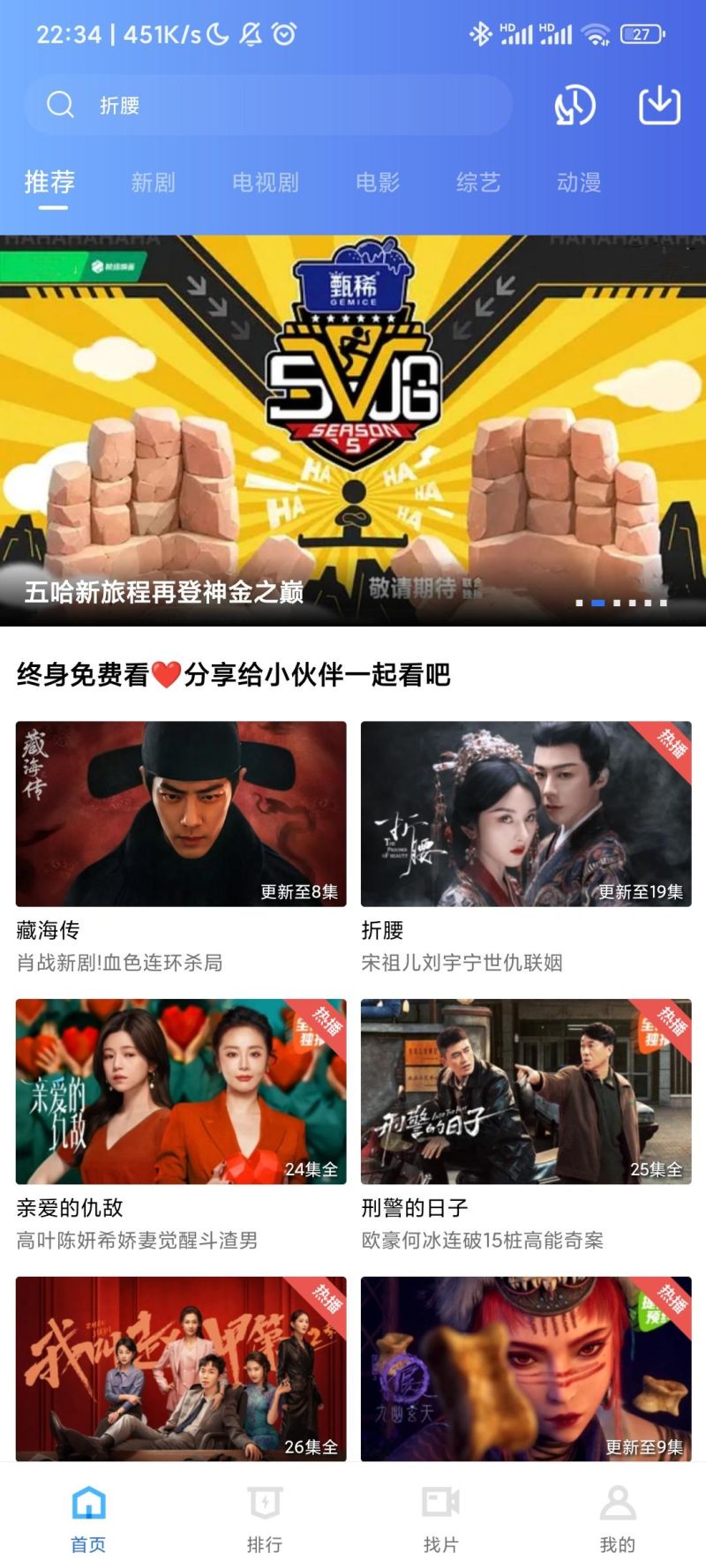Open the 动漫 tab
The image size is (706, 1568).
click(579, 183)
